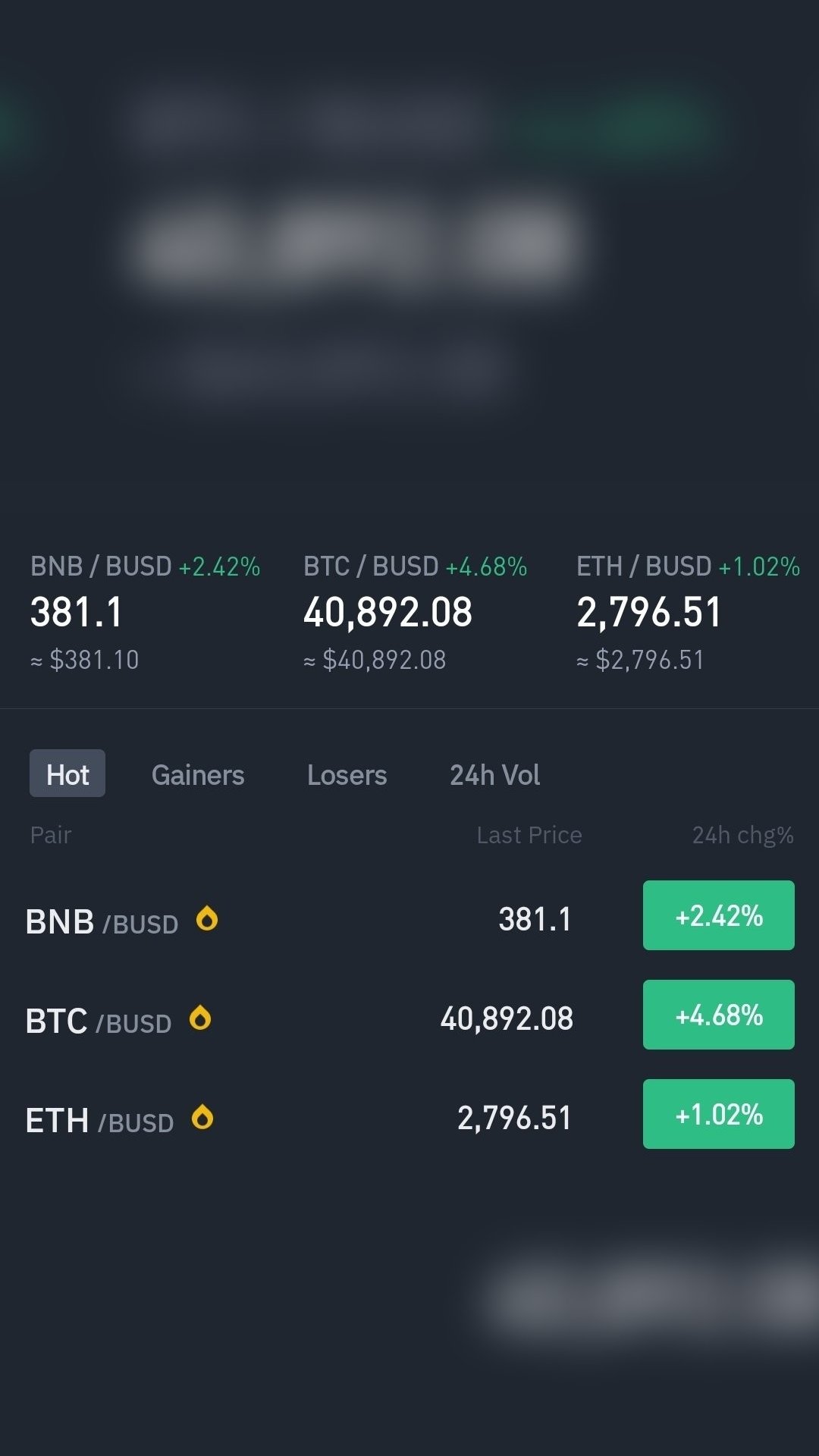Screen dimensions: 819x1456
Task: Switch to the Gainers tab
Action: click(x=197, y=774)
